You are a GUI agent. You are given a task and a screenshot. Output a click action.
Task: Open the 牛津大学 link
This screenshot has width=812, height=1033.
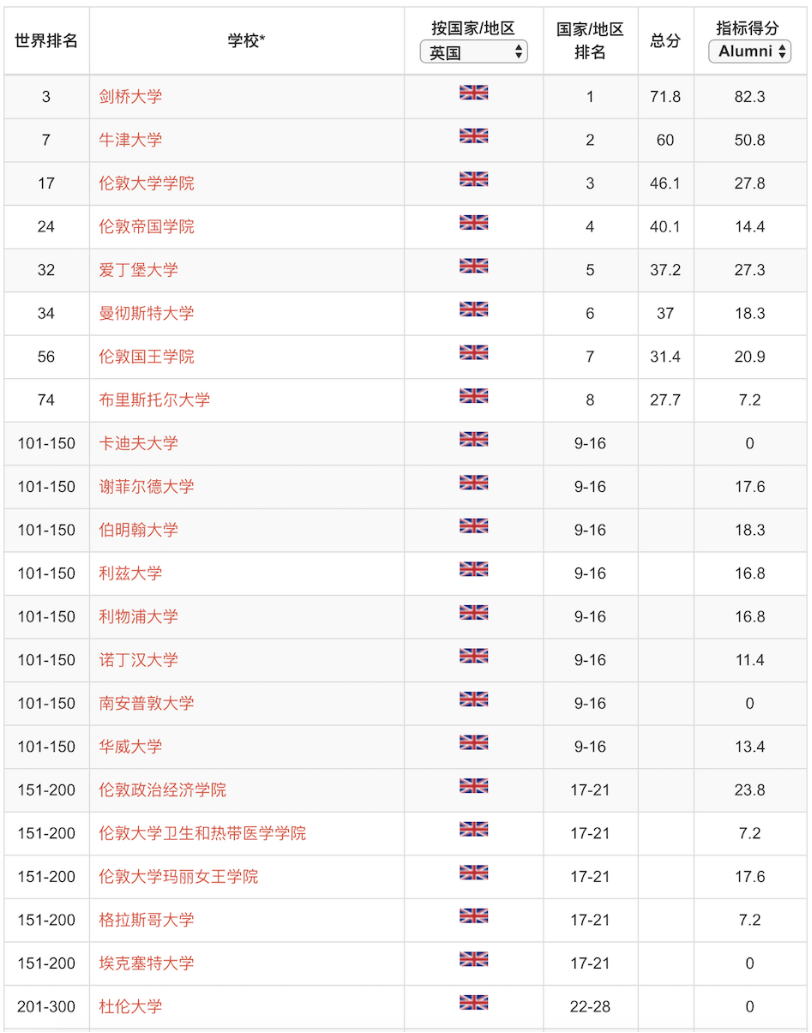130,140
